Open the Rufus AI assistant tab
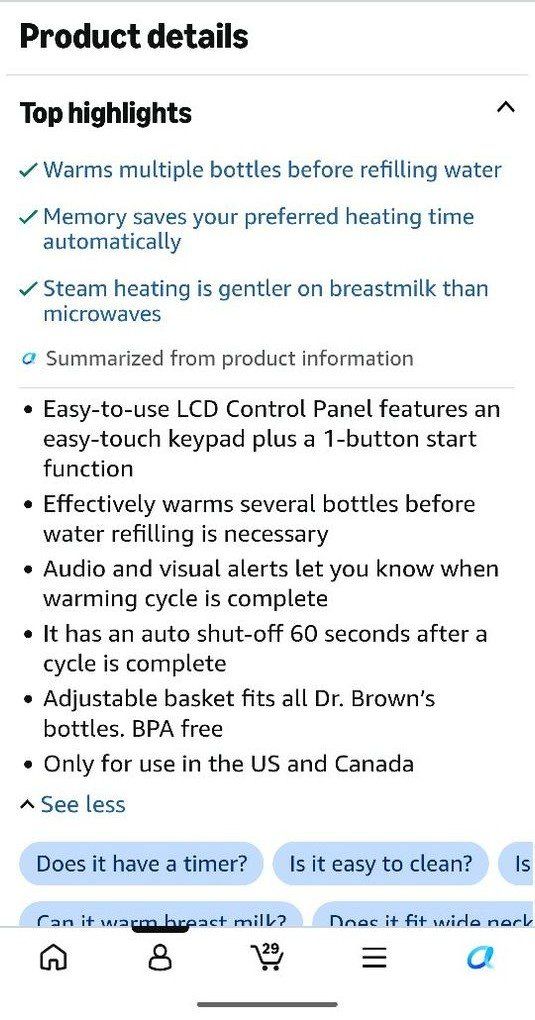The image size is (535, 1020). click(480, 958)
